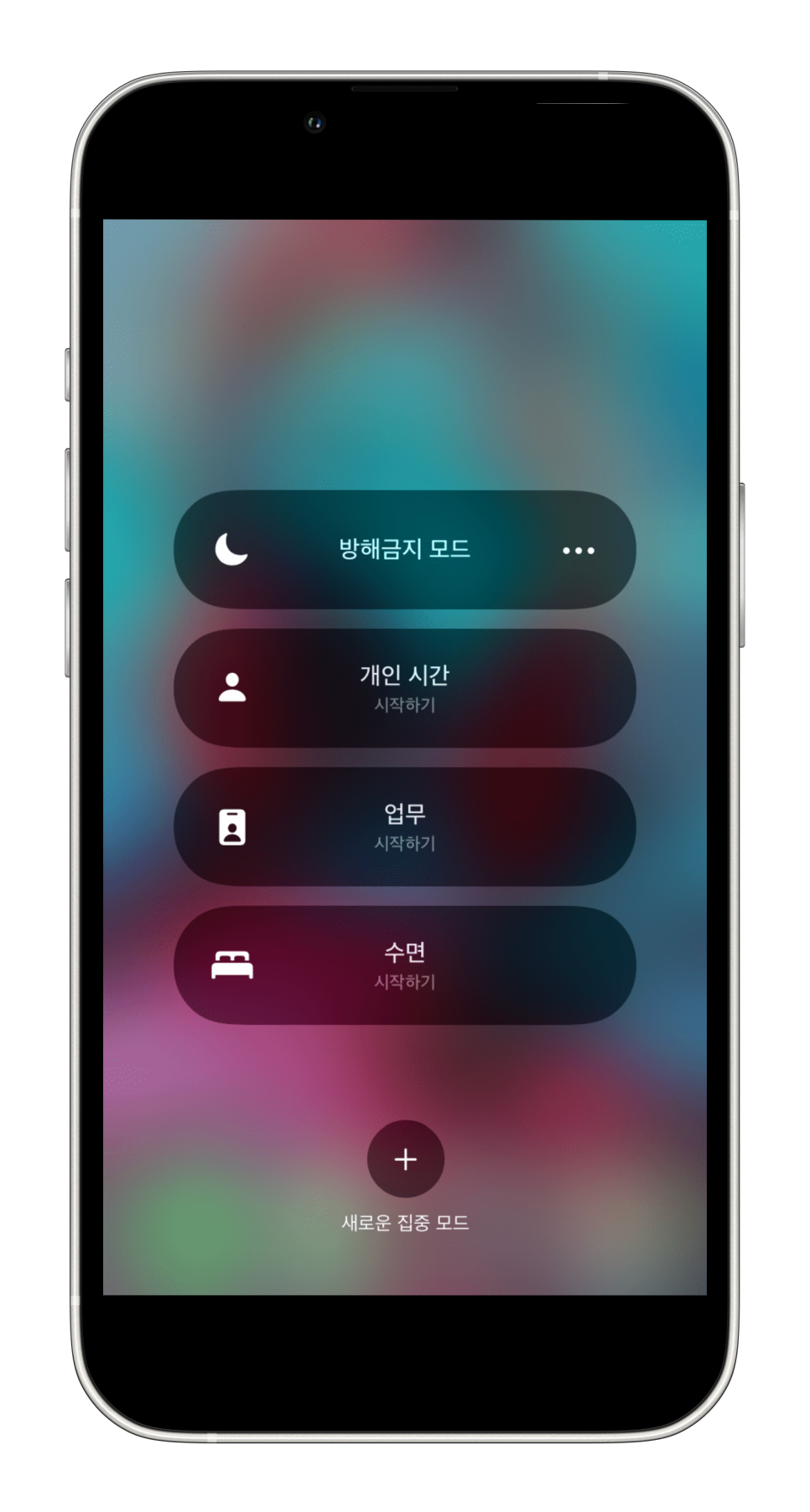Open the three-dot options for 방해금지 모드

pos(579,551)
